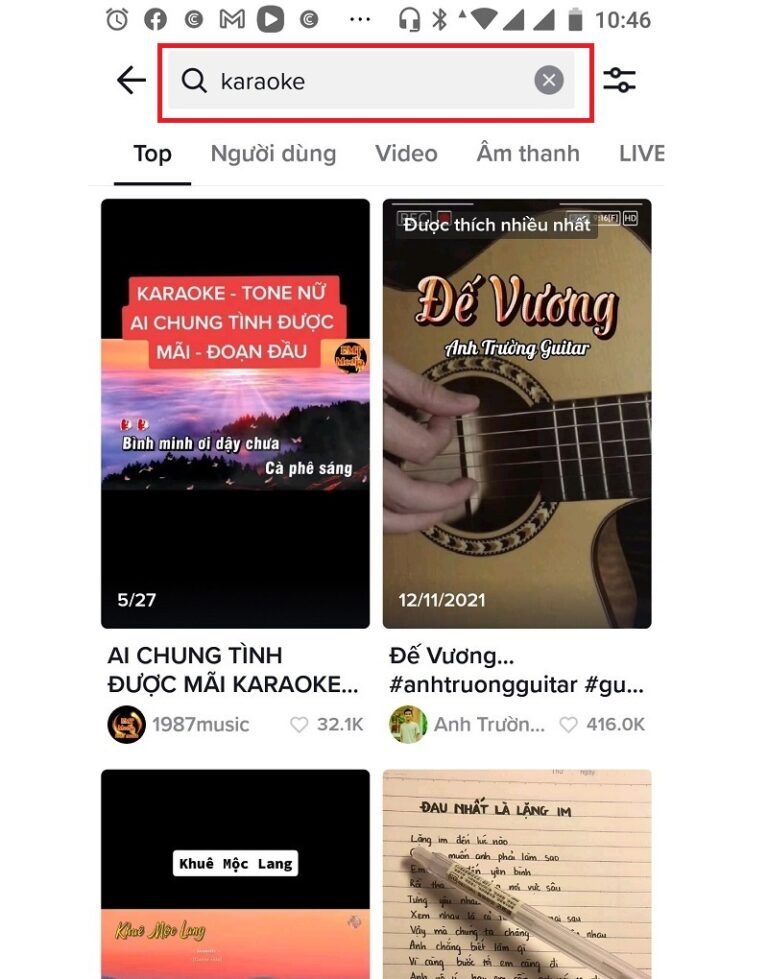The image size is (768, 979).
Task: Switch to the Âm thanh tab
Action: pos(528,153)
